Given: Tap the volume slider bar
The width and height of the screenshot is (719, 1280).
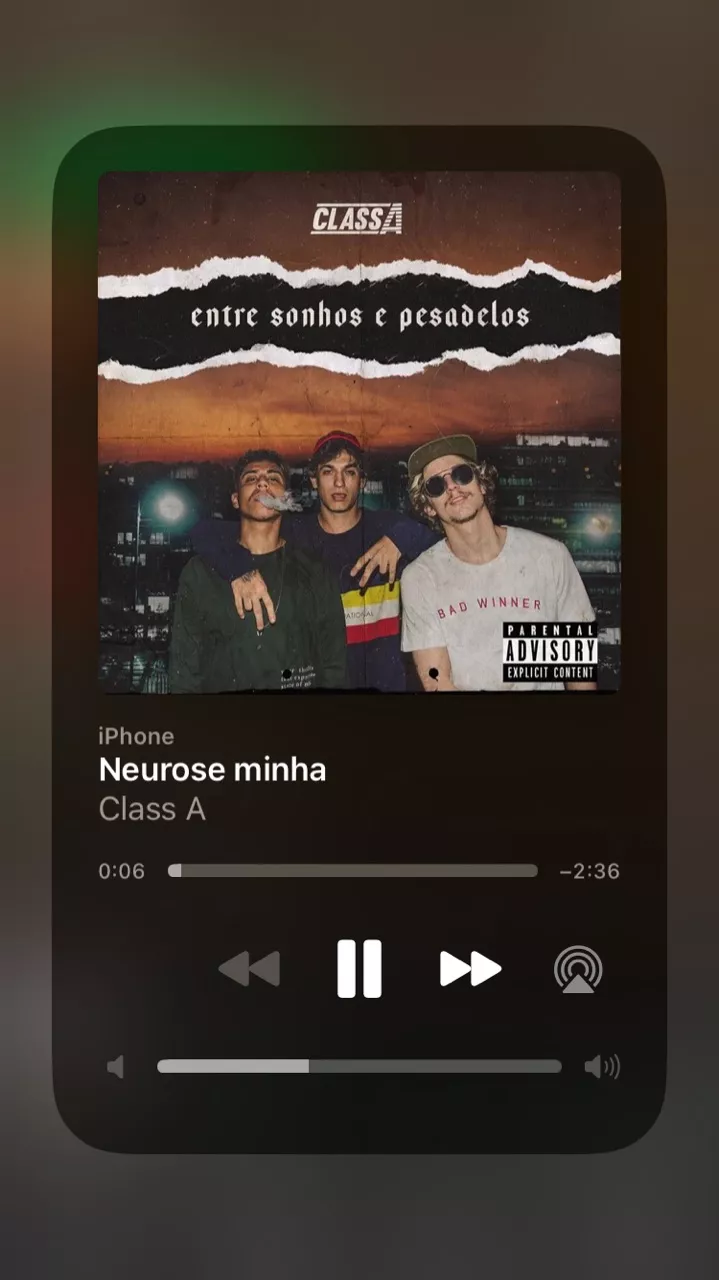Looking at the screenshot, I should pyautogui.click(x=359, y=1067).
